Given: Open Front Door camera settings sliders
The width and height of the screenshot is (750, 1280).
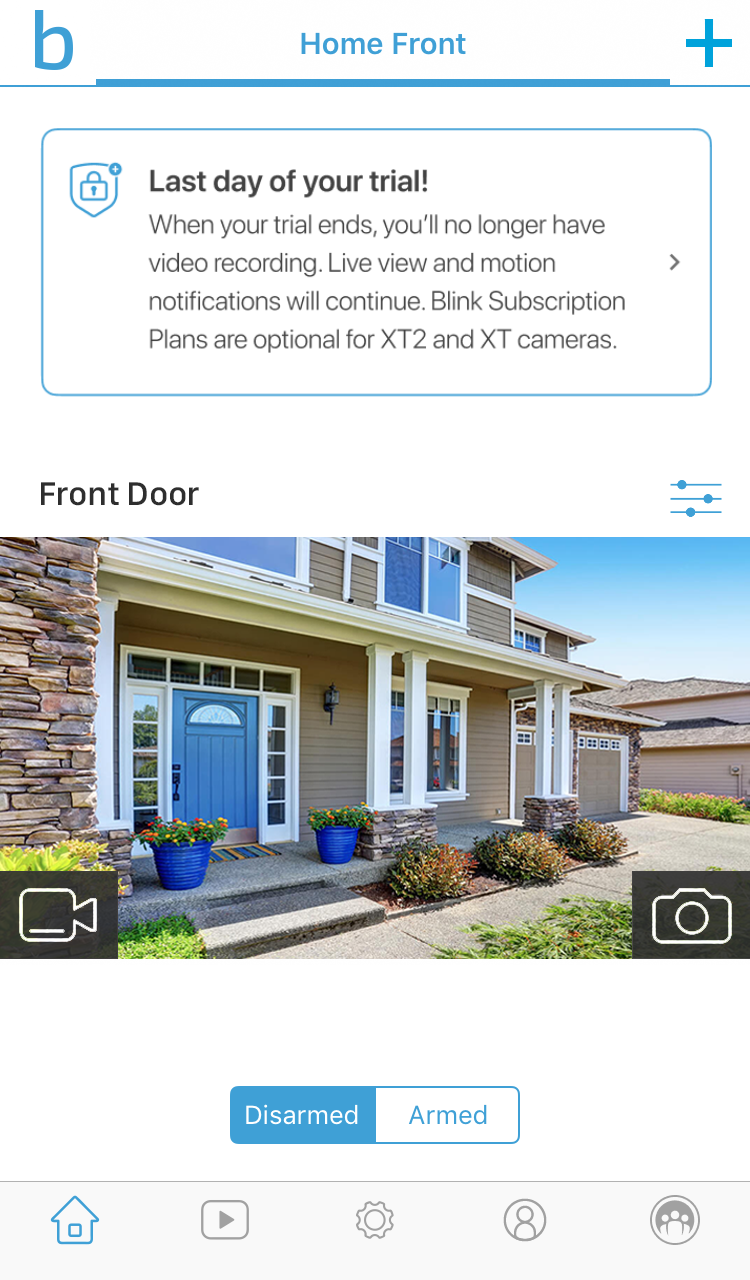Looking at the screenshot, I should 696,497.
